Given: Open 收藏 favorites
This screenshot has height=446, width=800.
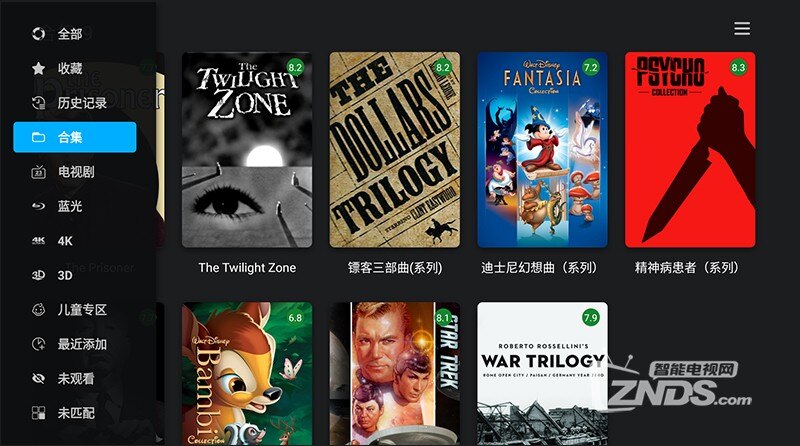Looking at the screenshot, I should [70, 69].
